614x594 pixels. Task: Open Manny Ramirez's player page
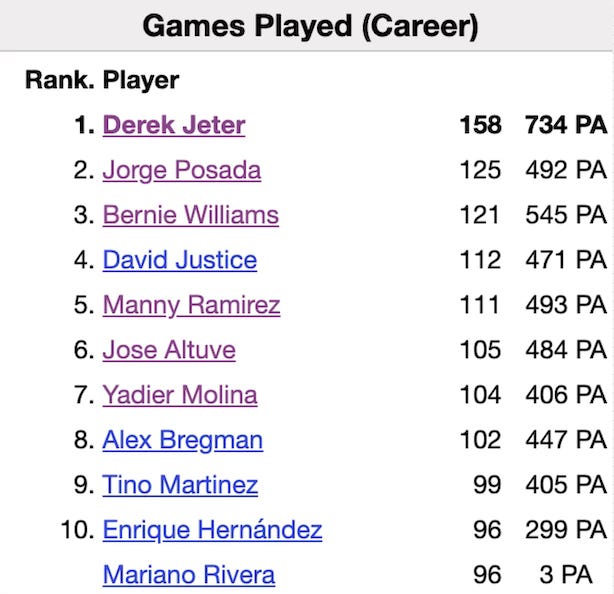[x=191, y=305]
